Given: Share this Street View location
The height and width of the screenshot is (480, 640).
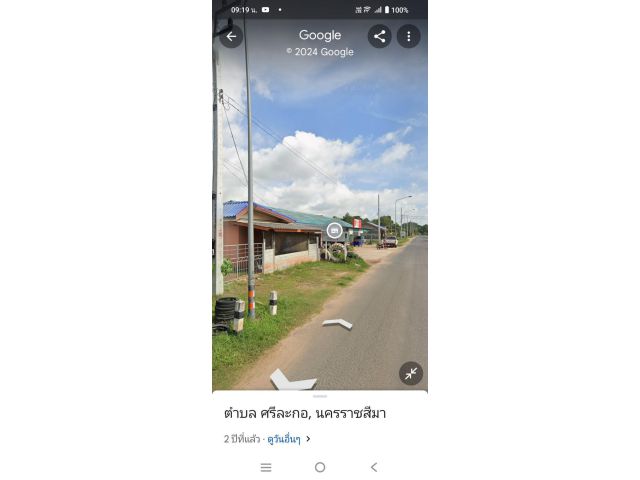Looking at the screenshot, I should coord(379,37).
